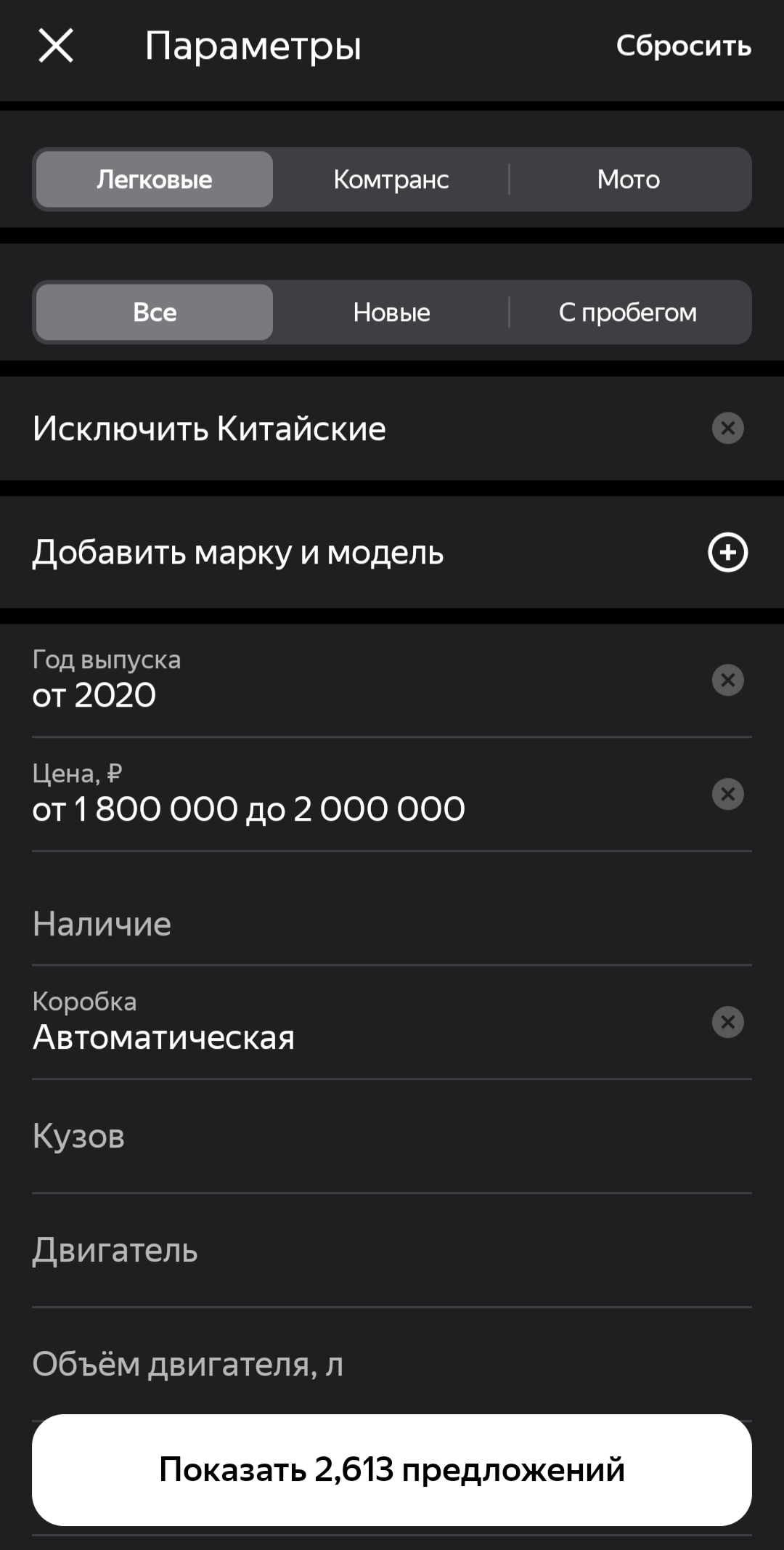This screenshot has width=784, height=1550.
Task: Clear the Коробка Автоматическая filter
Action: [x=727, y=1022]
